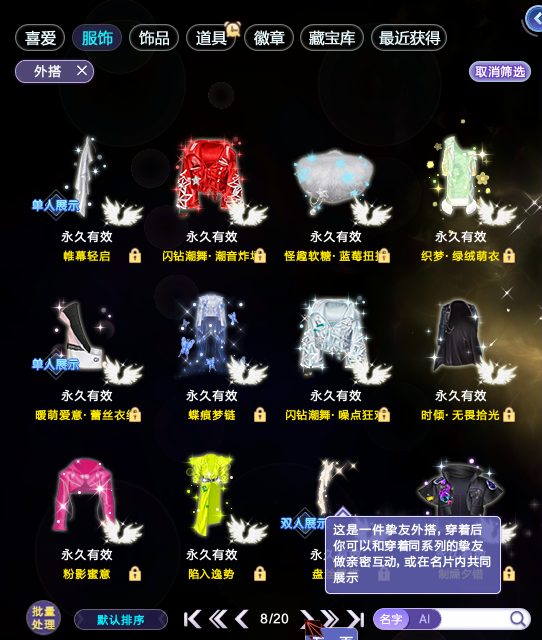Screen dimensions: 542x640
Task: Open the 徽章 tab
Action: point(269,38)
